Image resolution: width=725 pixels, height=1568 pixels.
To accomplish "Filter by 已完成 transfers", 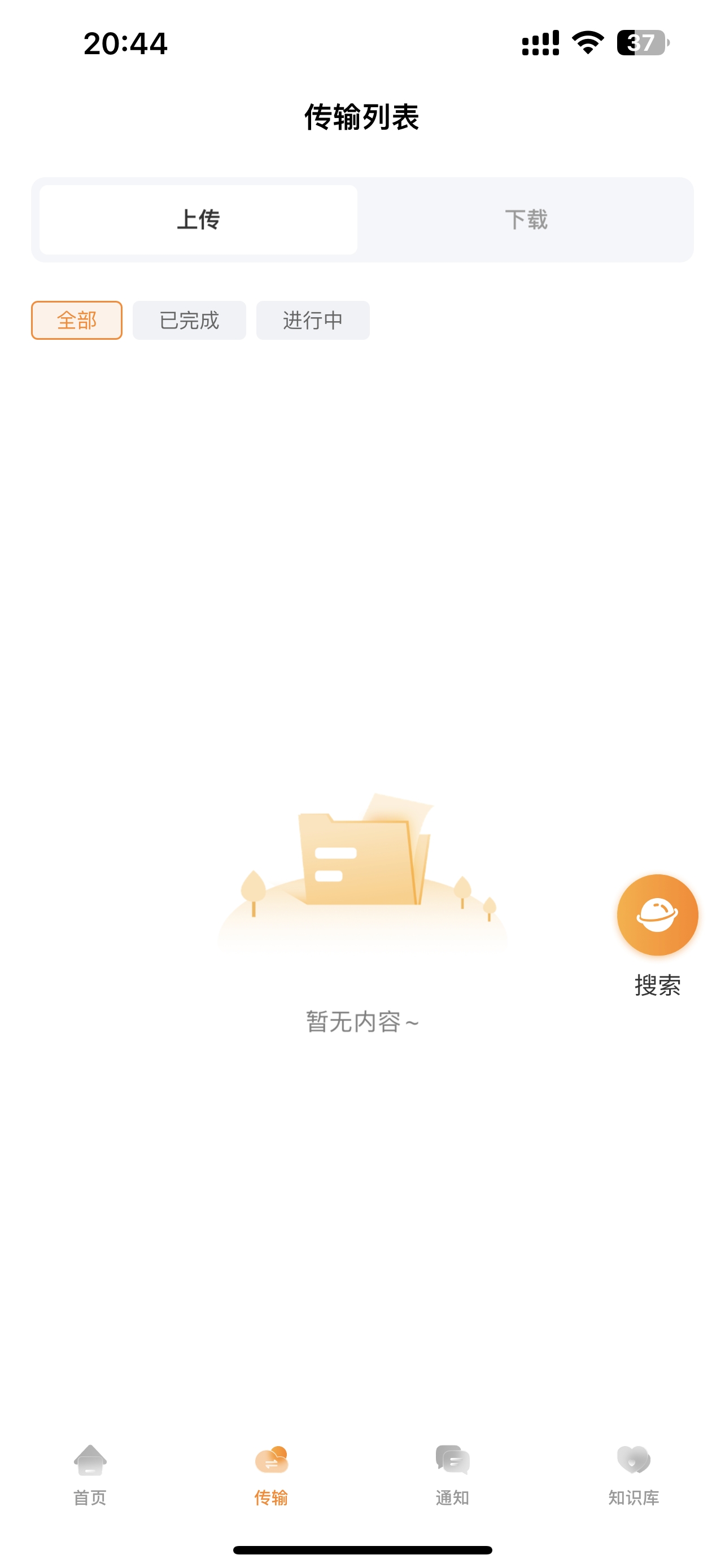I will tap(189, 320).
